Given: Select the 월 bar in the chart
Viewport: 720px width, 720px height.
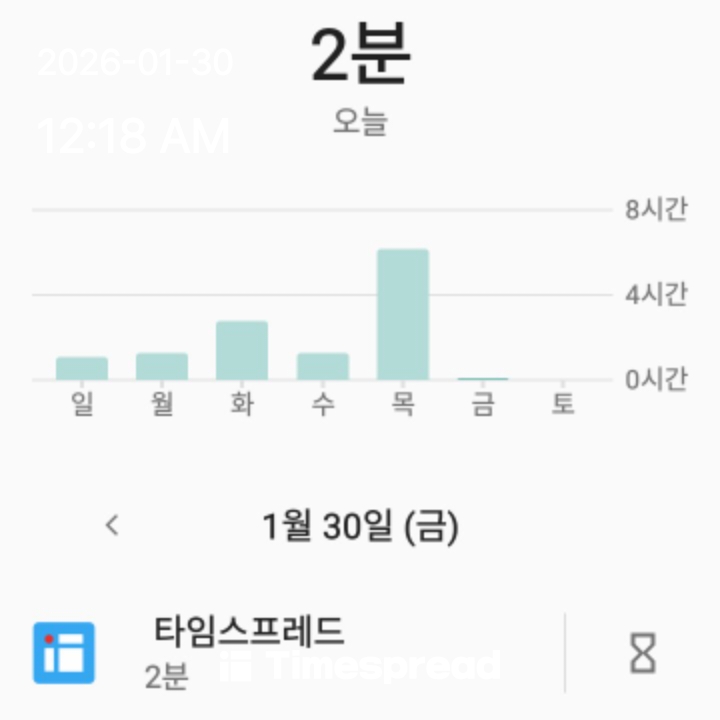Looking at the screenshot, I should tap(162, 366).
